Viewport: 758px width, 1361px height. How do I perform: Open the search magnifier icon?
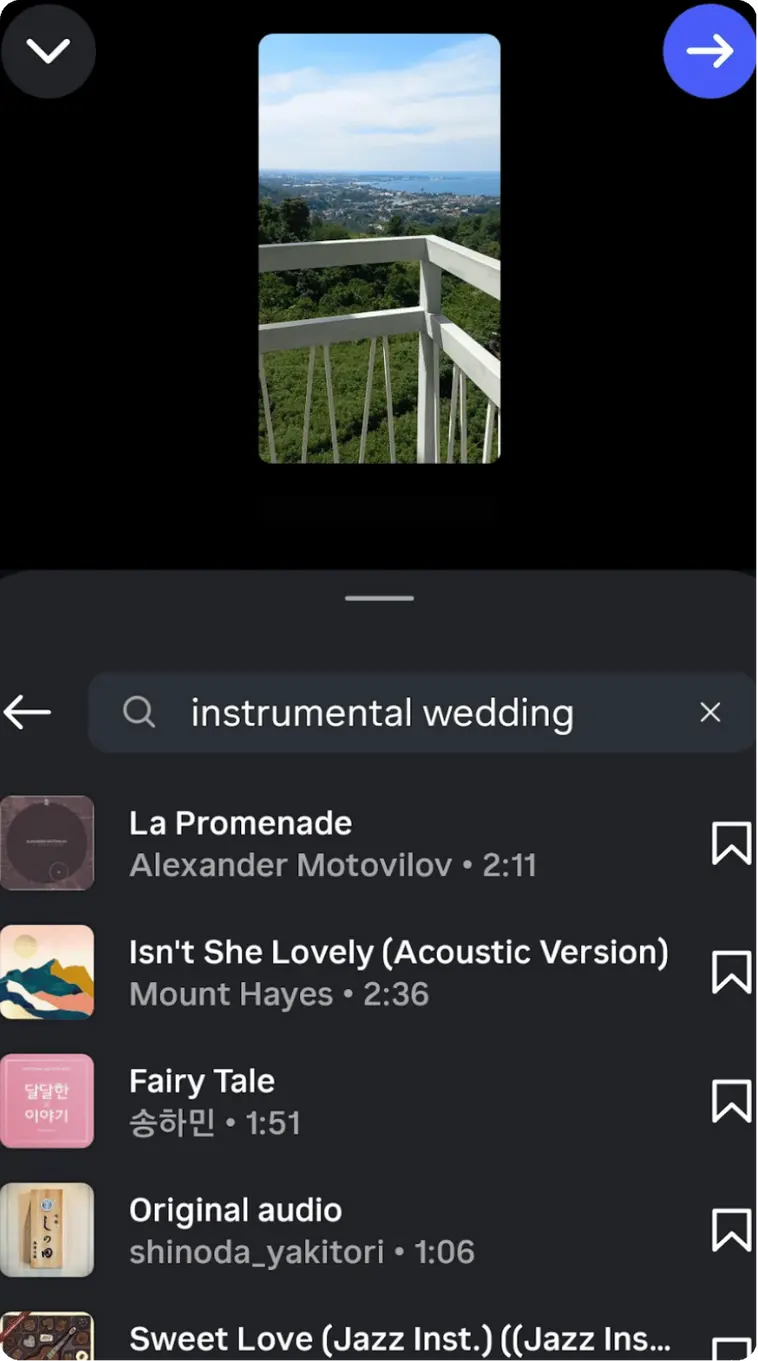click(x=139, y=712)
